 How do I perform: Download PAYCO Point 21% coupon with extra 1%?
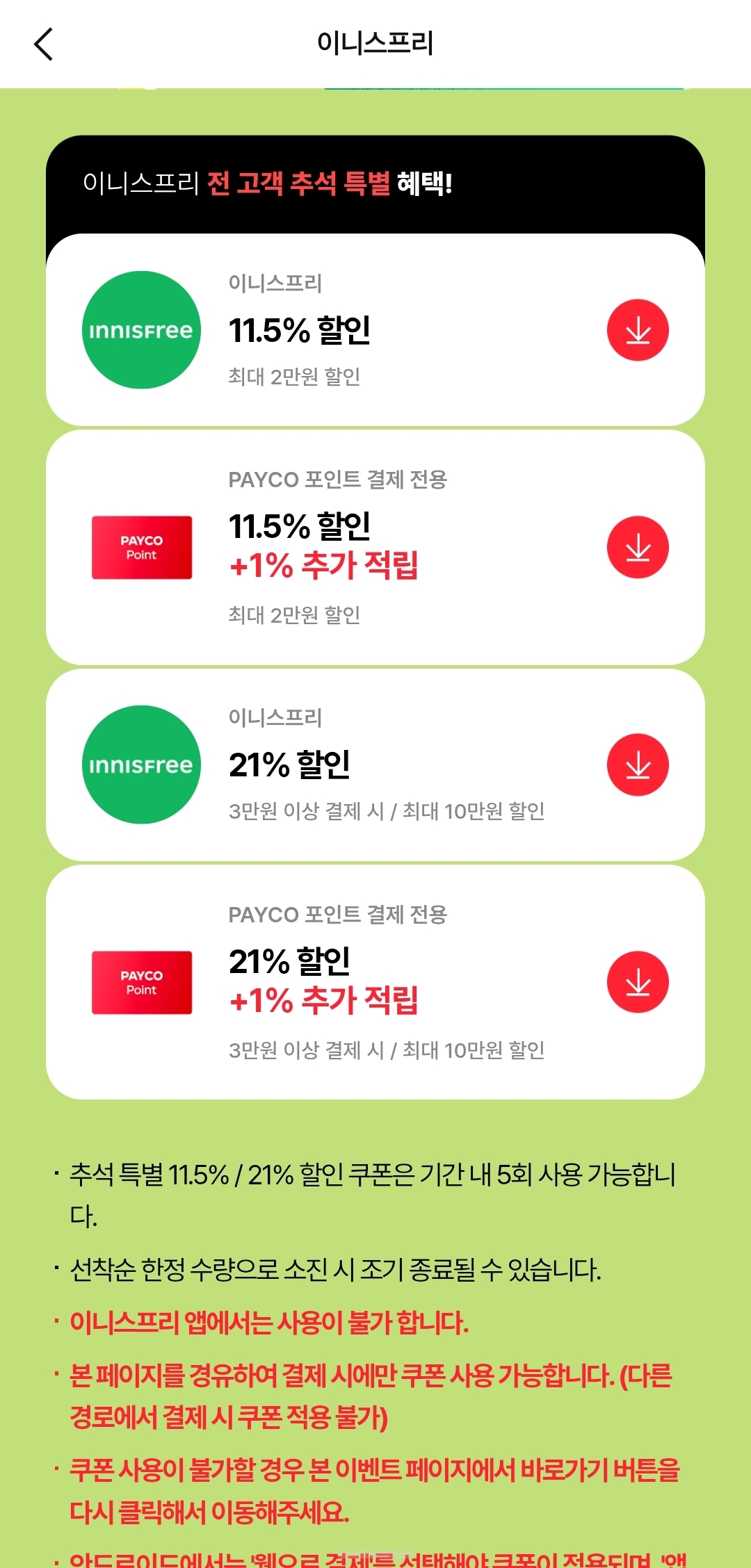pos(638,982)
